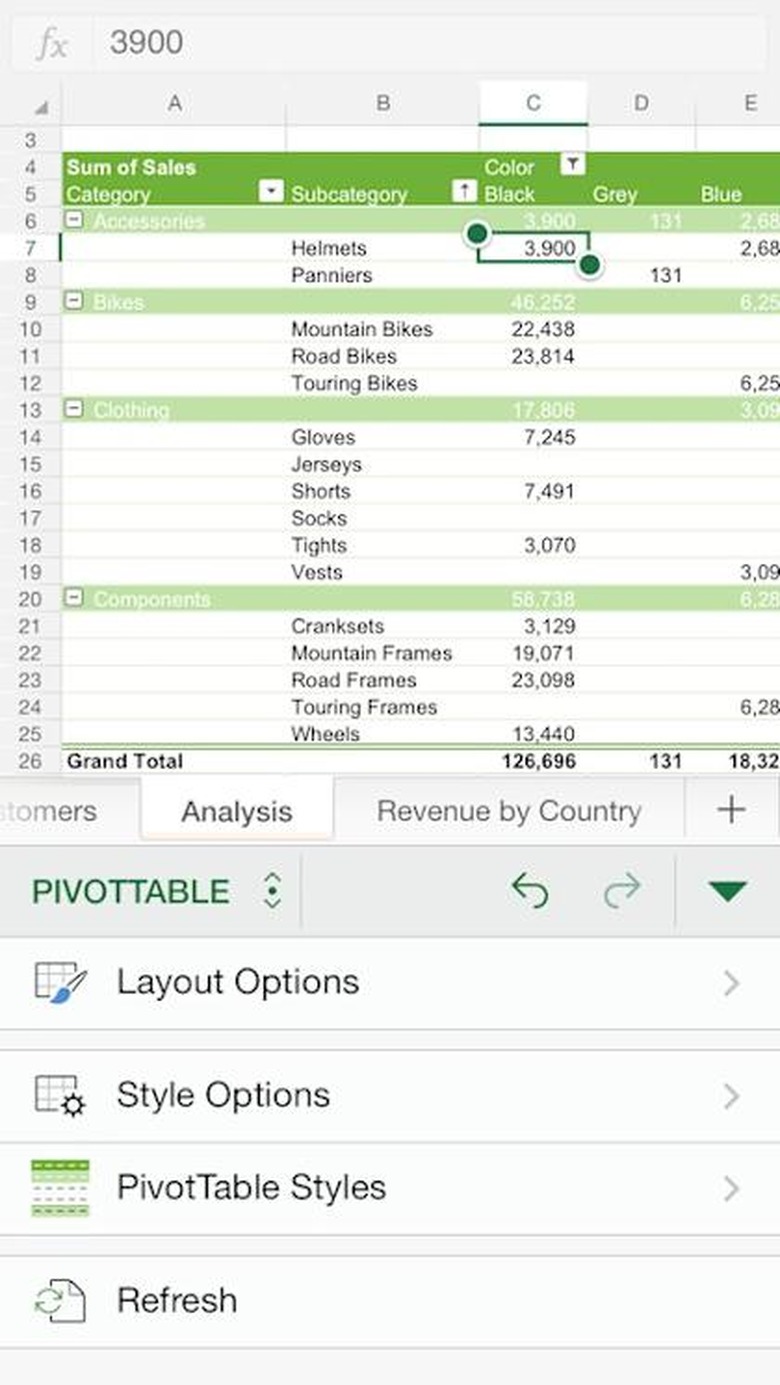Click the fx formula icon
Screen dimensions: 780x1385
point(55,42)
